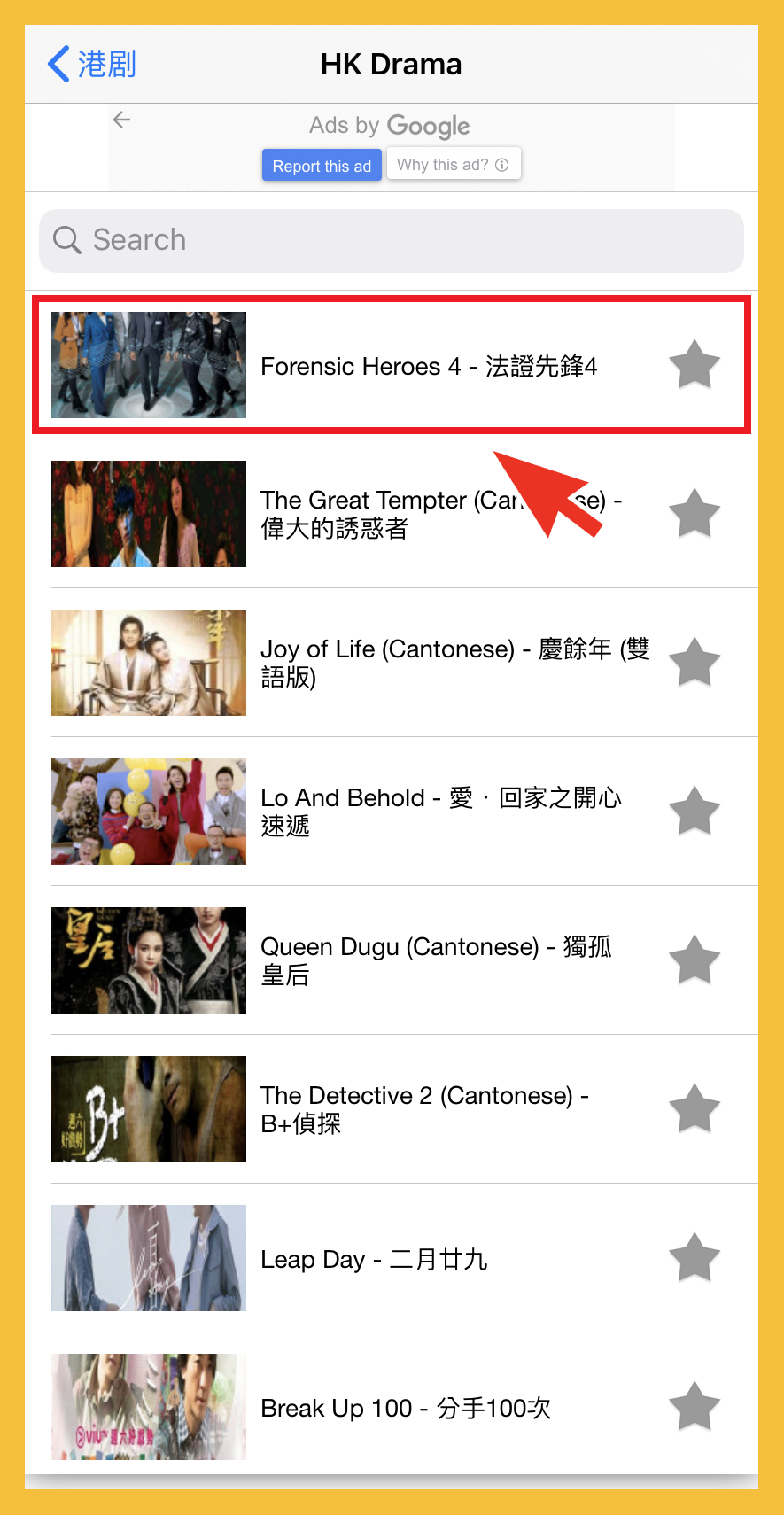This screenshot has height=1515, width=784.
Task: Favorite Forensic Heroes 4 with the star
Action: tap(694, 365)
